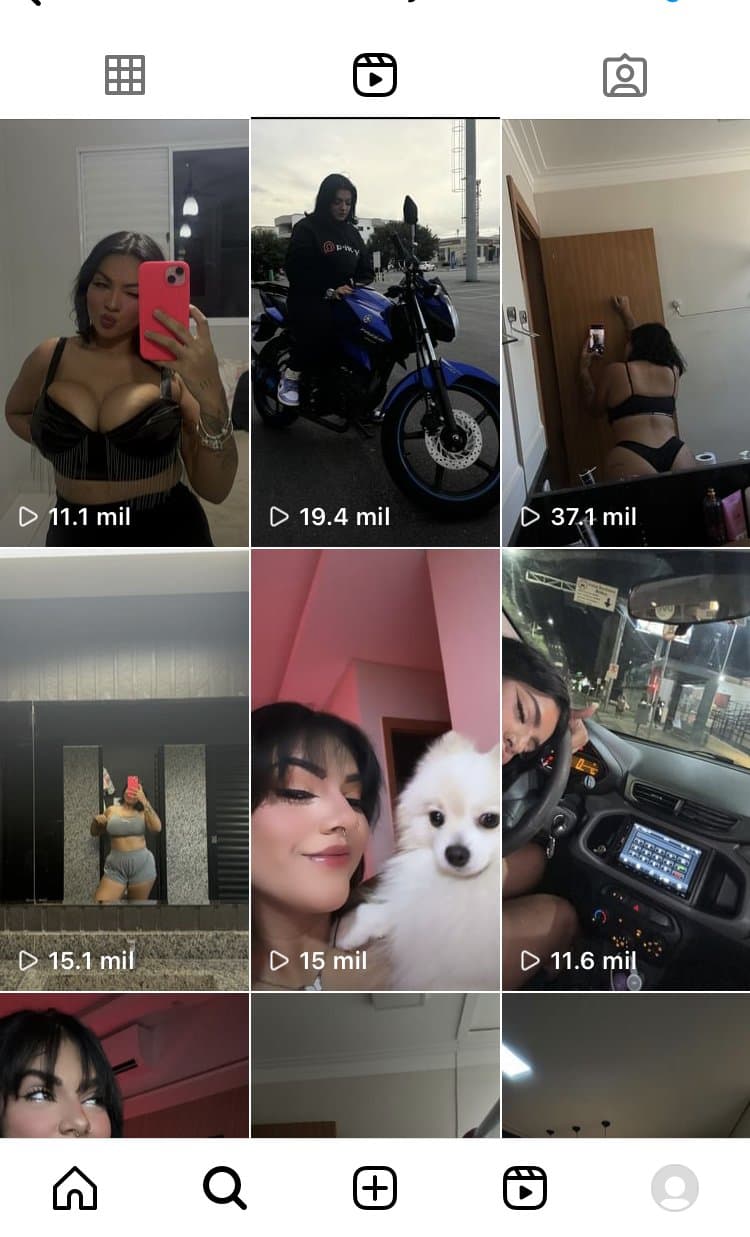This screenshot has height=1237, width=750.
Task: Tap the Search magnifier icon
Action: pos(225,1188)
